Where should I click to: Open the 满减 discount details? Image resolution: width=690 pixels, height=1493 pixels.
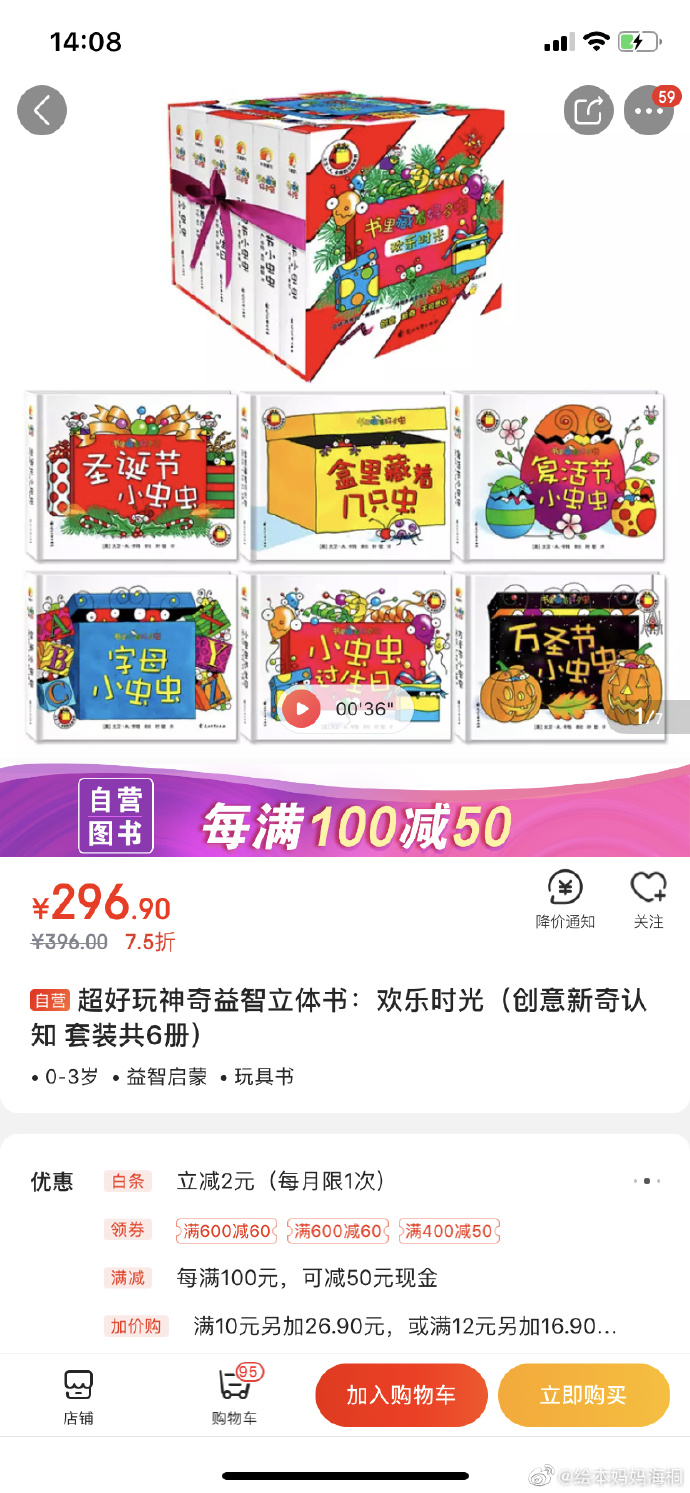306,1278
